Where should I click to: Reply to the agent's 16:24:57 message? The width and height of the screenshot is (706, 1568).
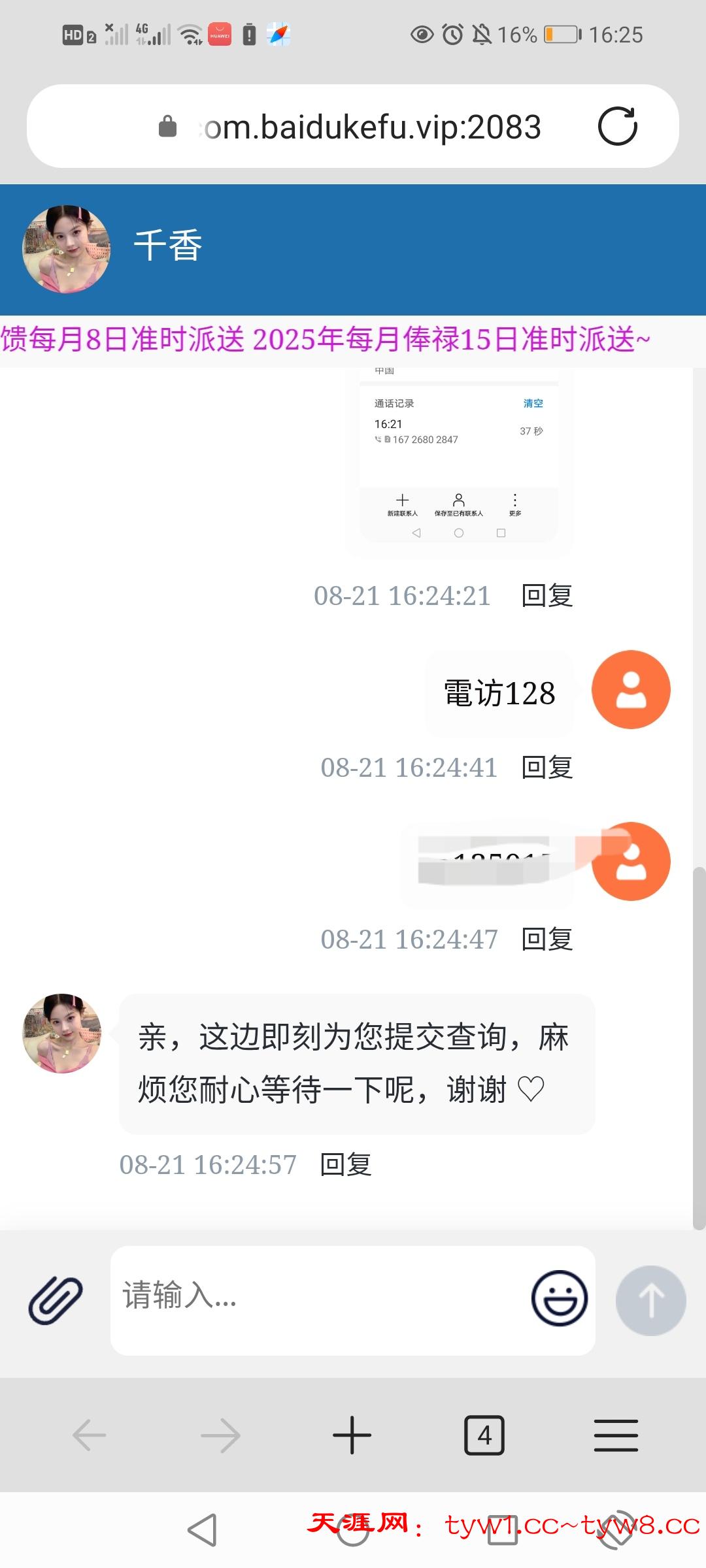point(346,1165)
